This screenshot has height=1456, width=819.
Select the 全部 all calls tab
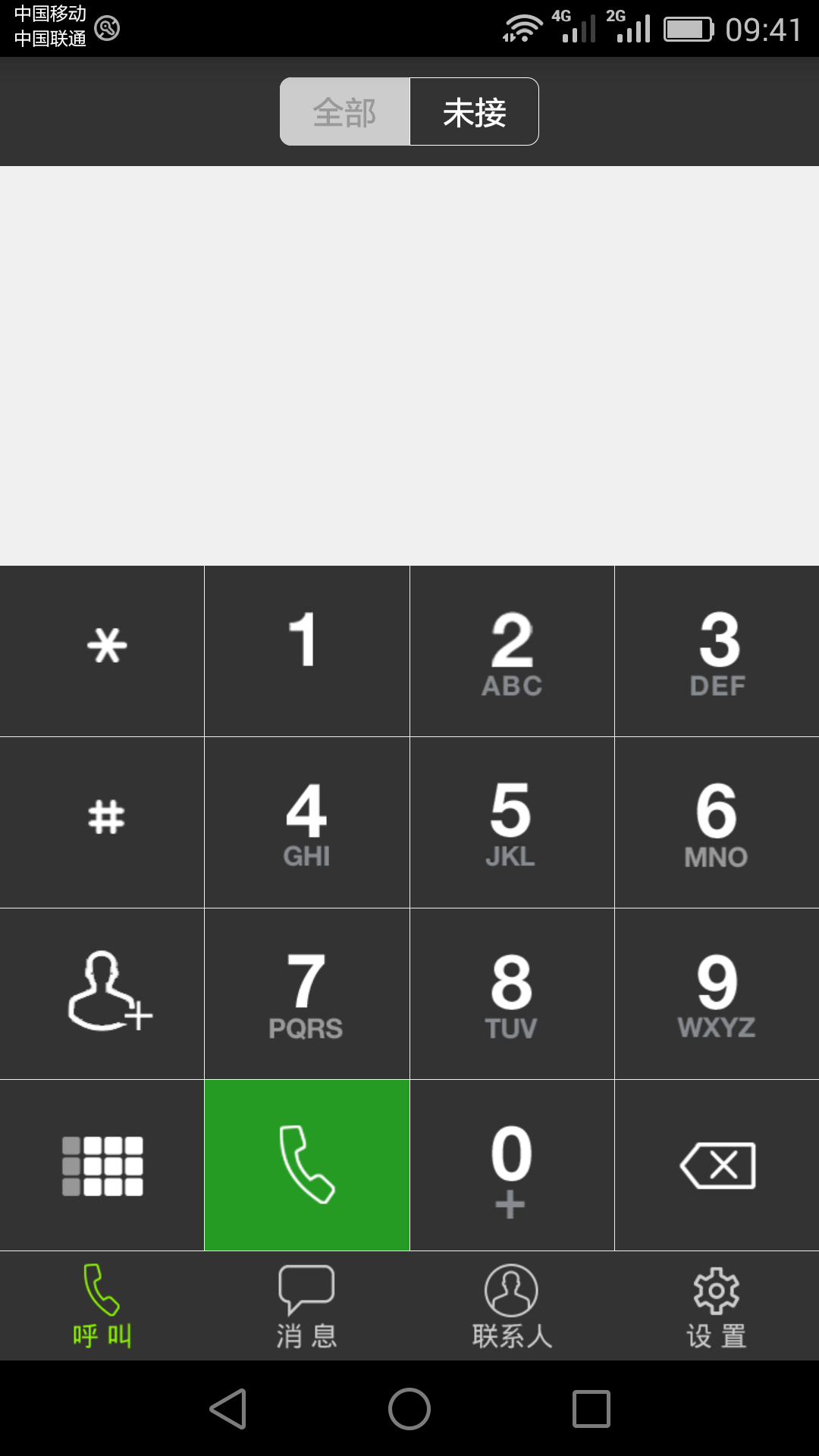tap(345, 111)
